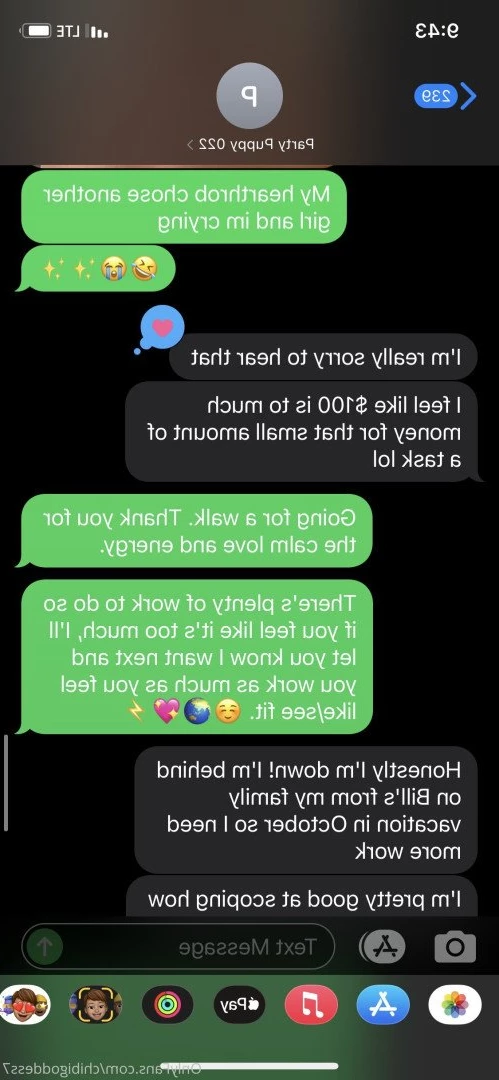
Task: Open the camera to attach a photo
Action: pyautogui.click(x=455, y=947)
